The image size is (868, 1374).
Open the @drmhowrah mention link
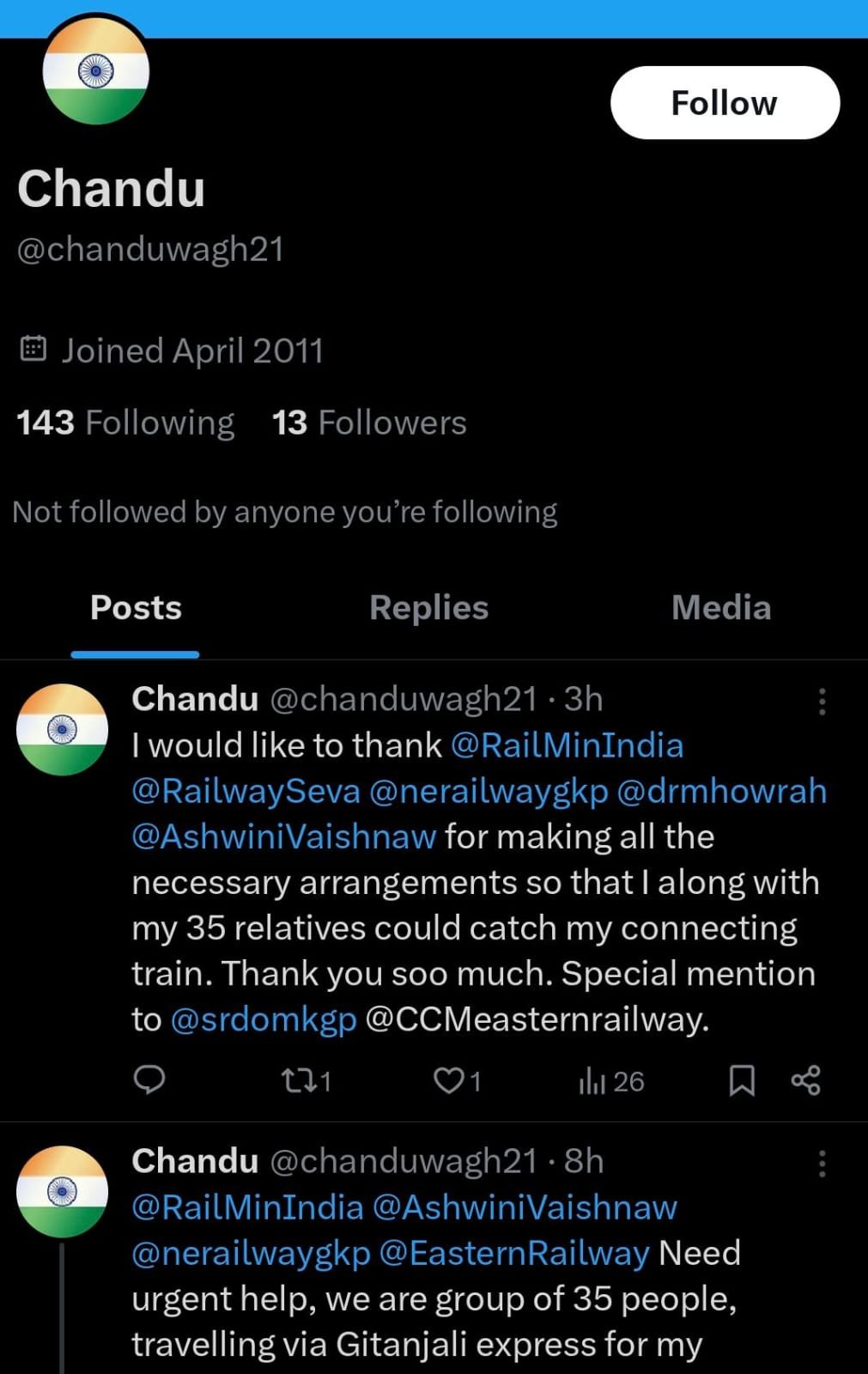(x=721, y=791)
